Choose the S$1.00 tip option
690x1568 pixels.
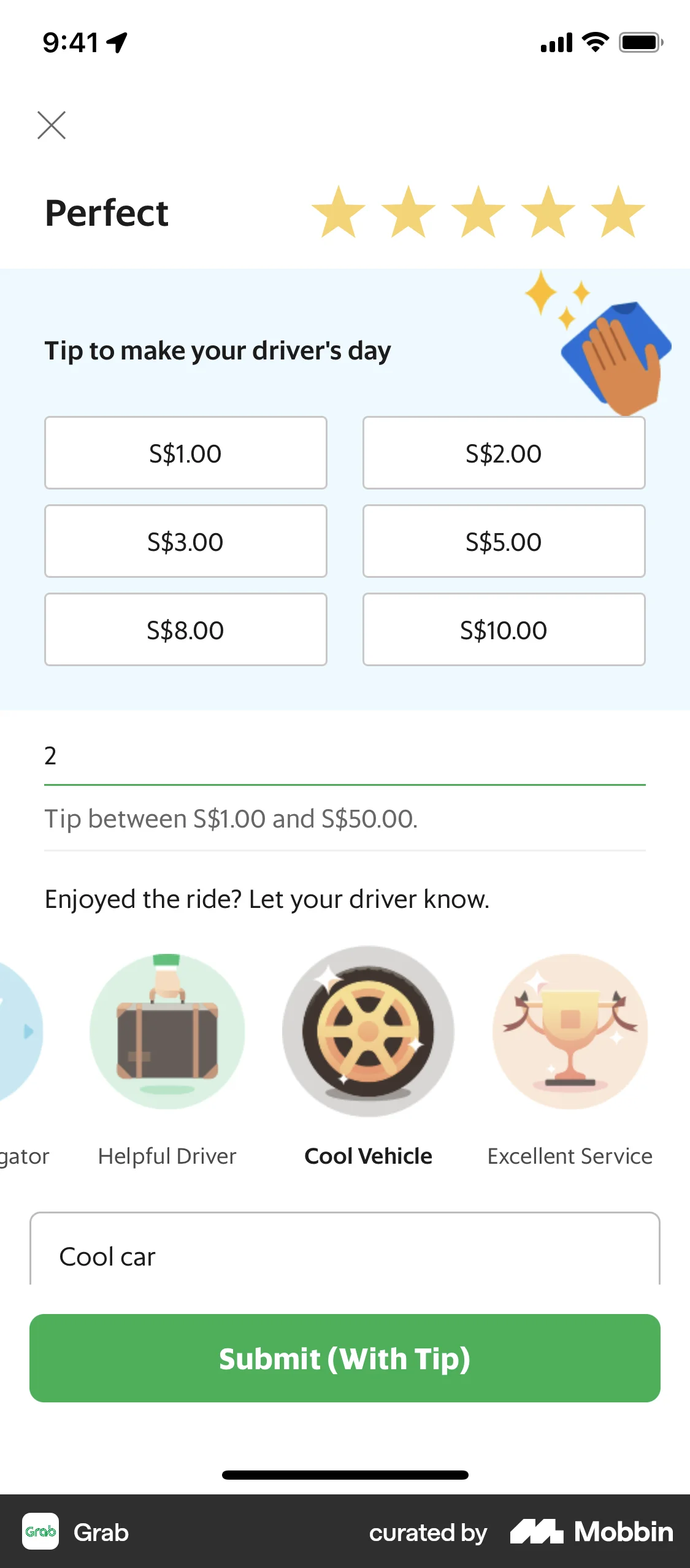tap(185, 453)
